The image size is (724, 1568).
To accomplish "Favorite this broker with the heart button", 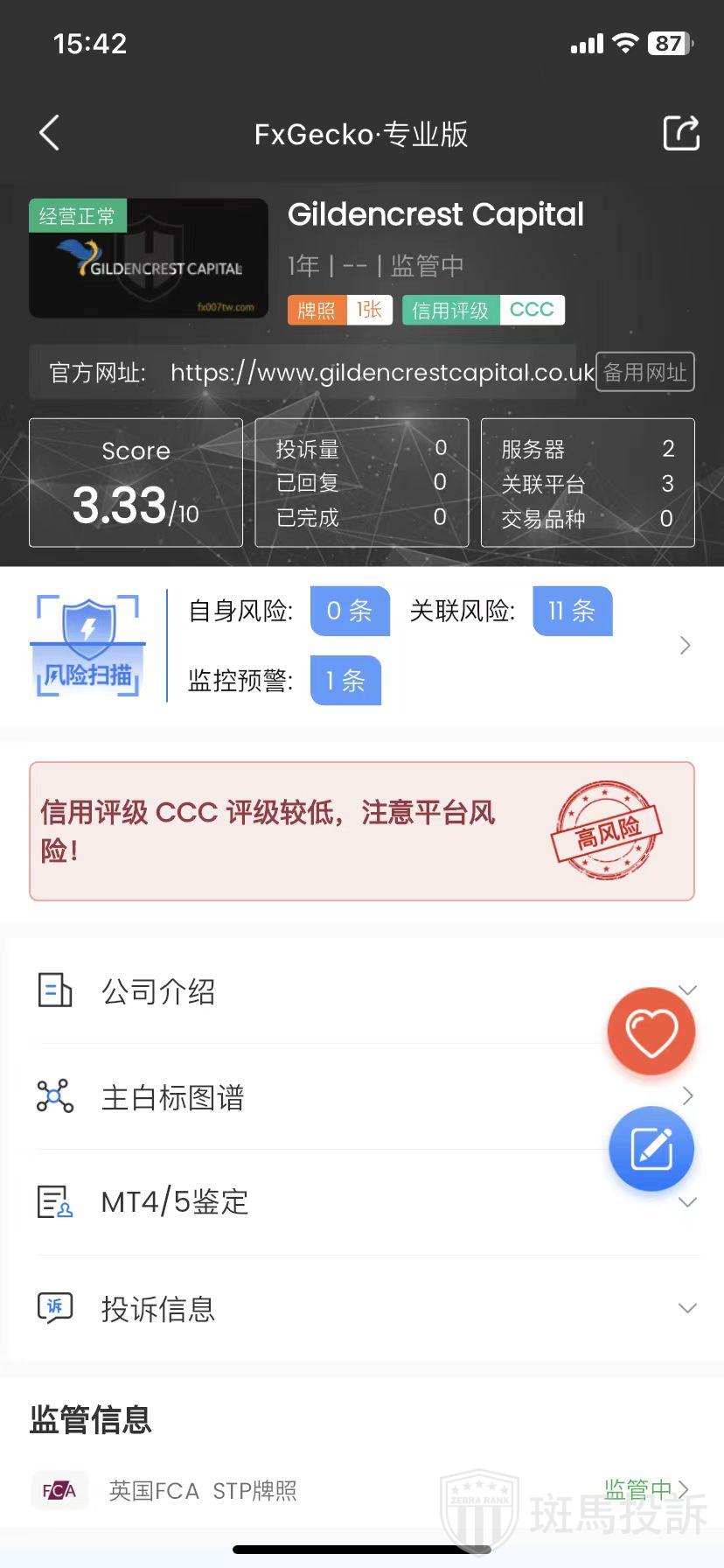I will [651, 1032].
